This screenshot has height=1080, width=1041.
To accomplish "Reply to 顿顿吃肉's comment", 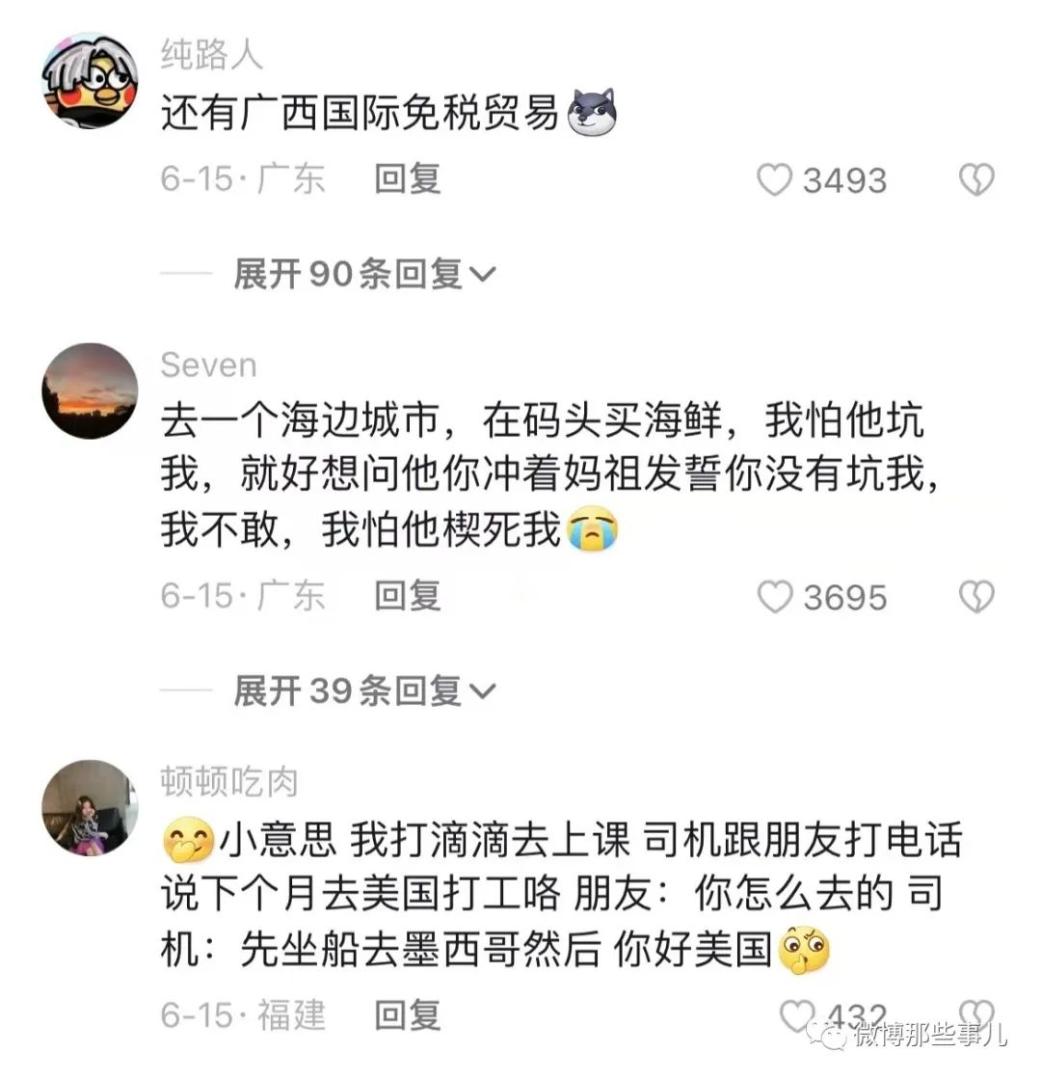I will 407,1015.
